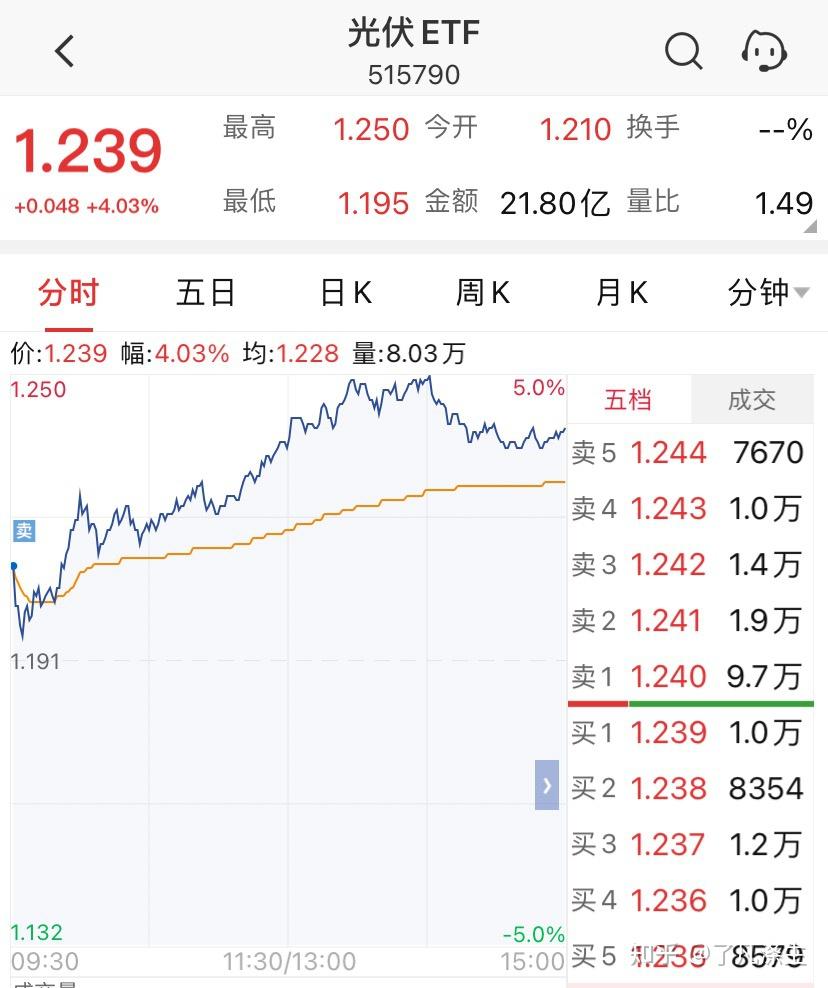
Task: Go back using the back arrow
Action: click(64, 50)
